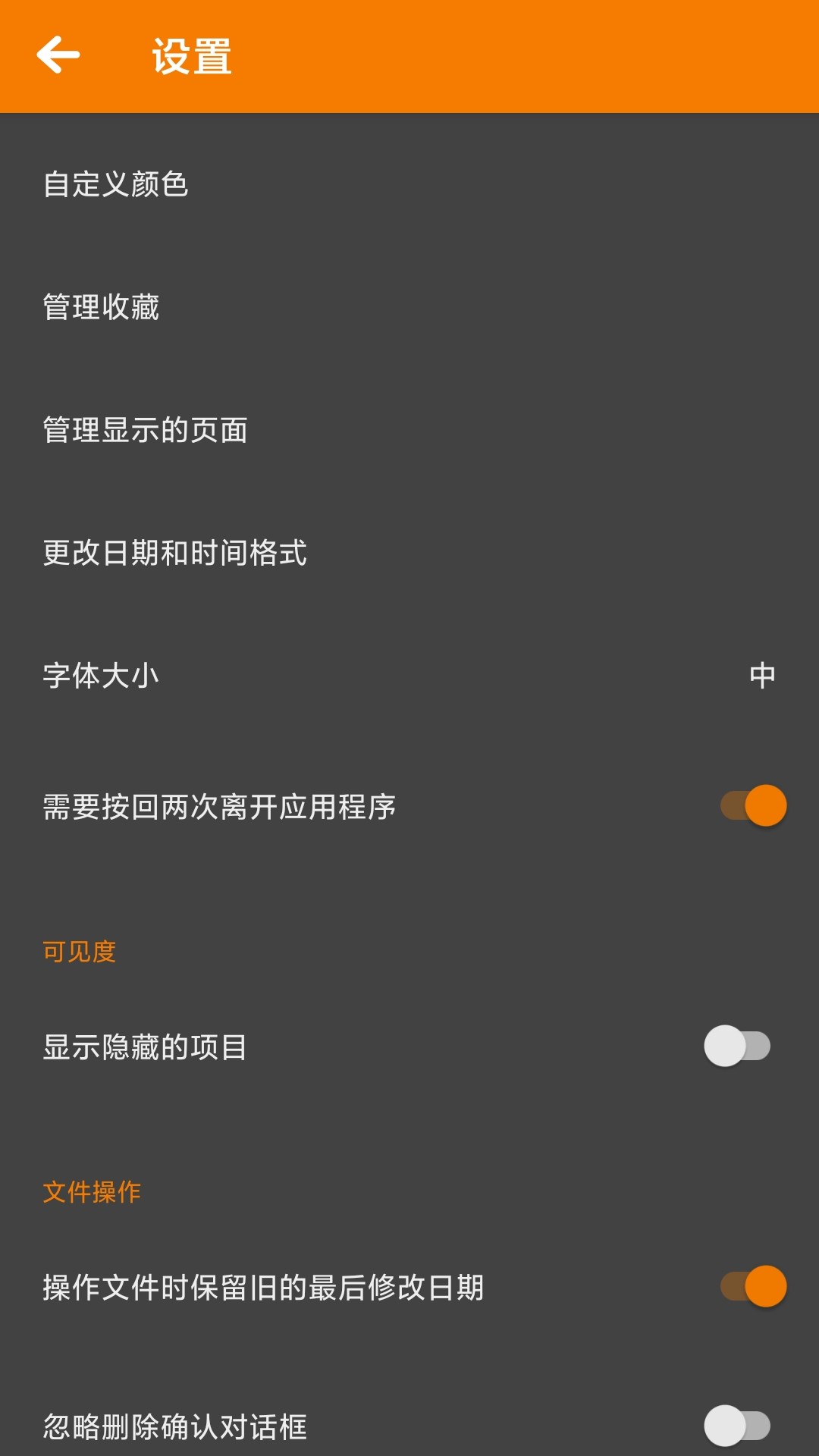Click the 文件操作 section header

93,1192
